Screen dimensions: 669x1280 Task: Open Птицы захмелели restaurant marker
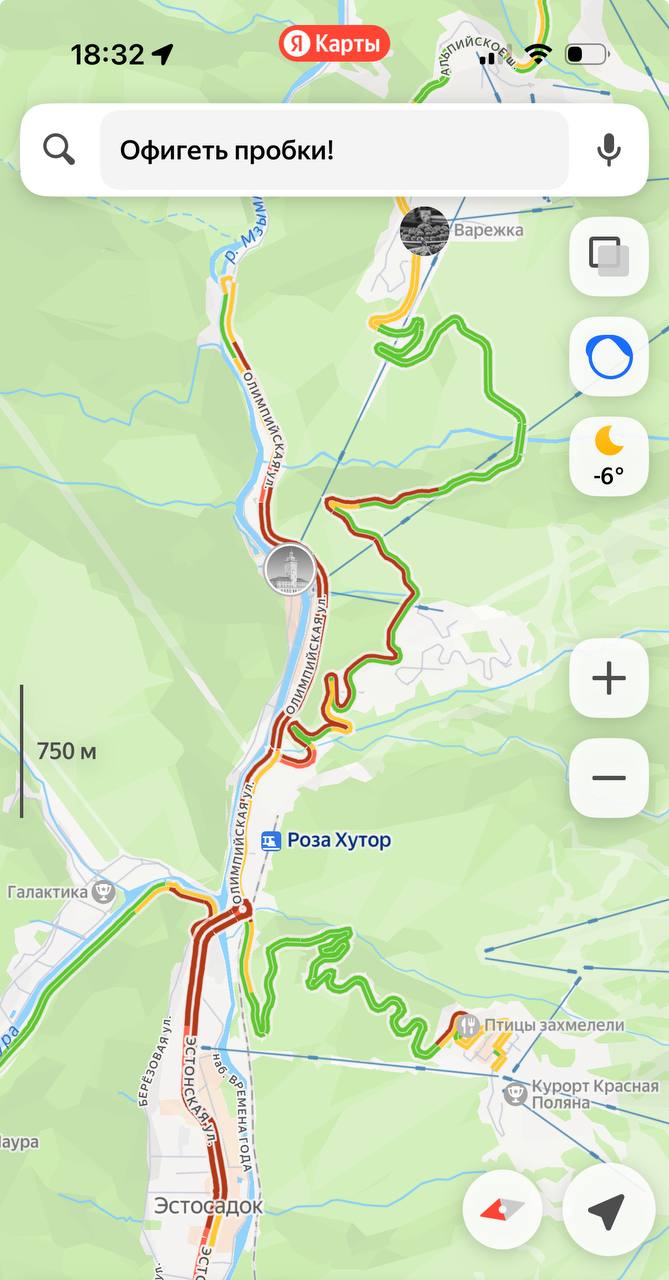(467, 1025)
